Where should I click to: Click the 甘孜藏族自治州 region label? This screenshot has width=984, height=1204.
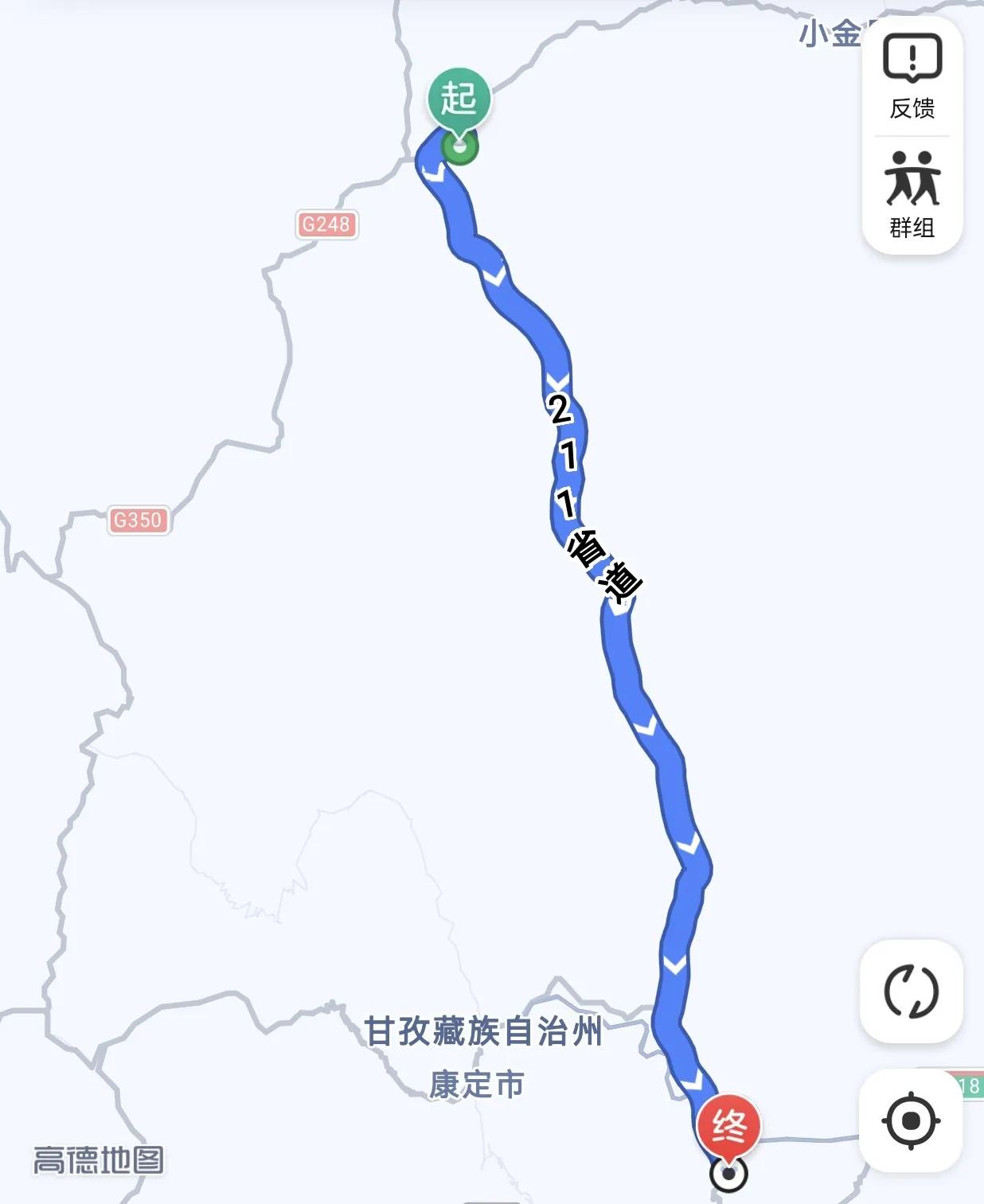[485, 1031]
